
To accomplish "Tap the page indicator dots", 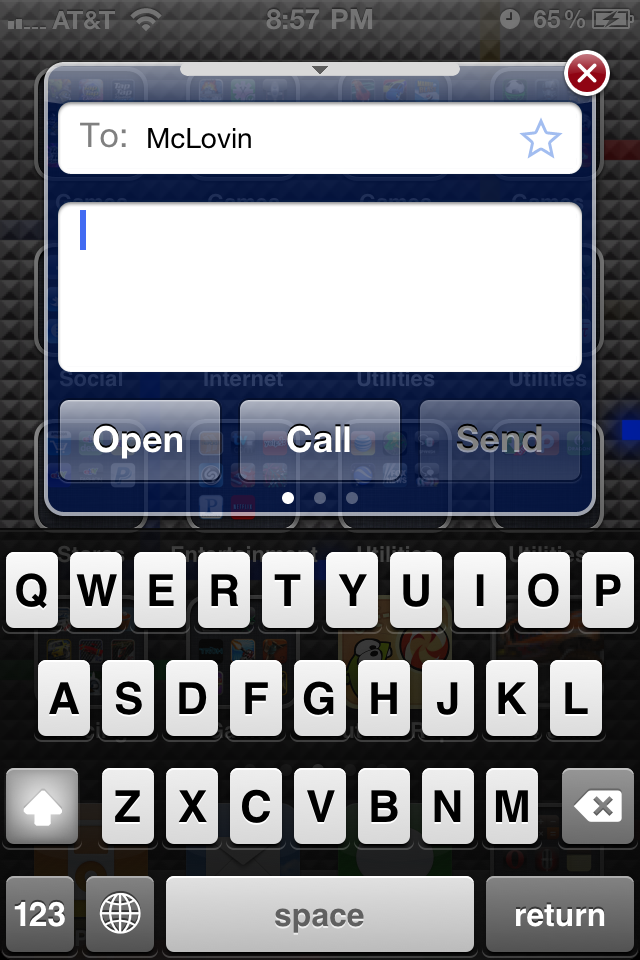I will (x=320, y=497).
